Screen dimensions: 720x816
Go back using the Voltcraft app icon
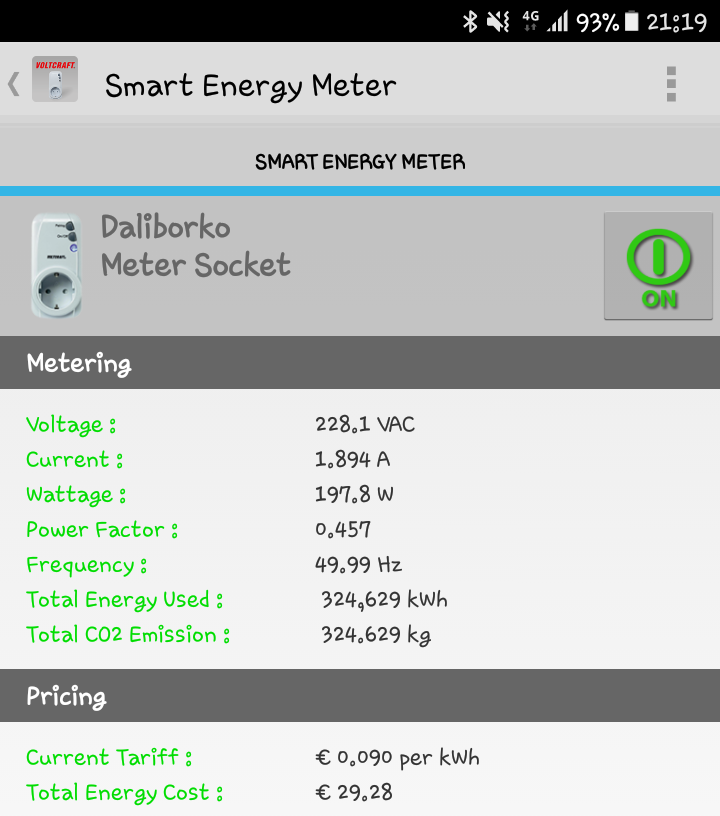pos(52,81)
